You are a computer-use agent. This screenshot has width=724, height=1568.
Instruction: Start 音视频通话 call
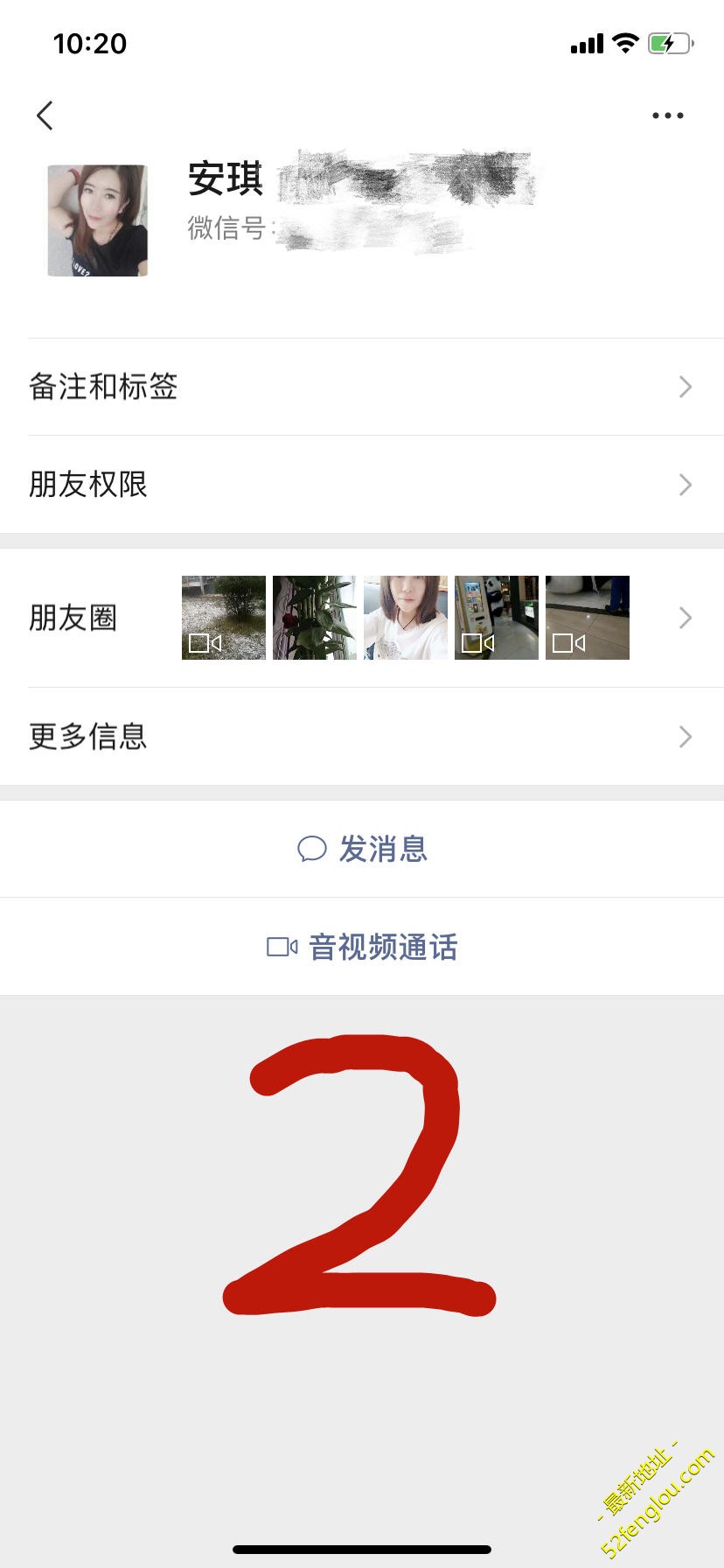[362, 947]
